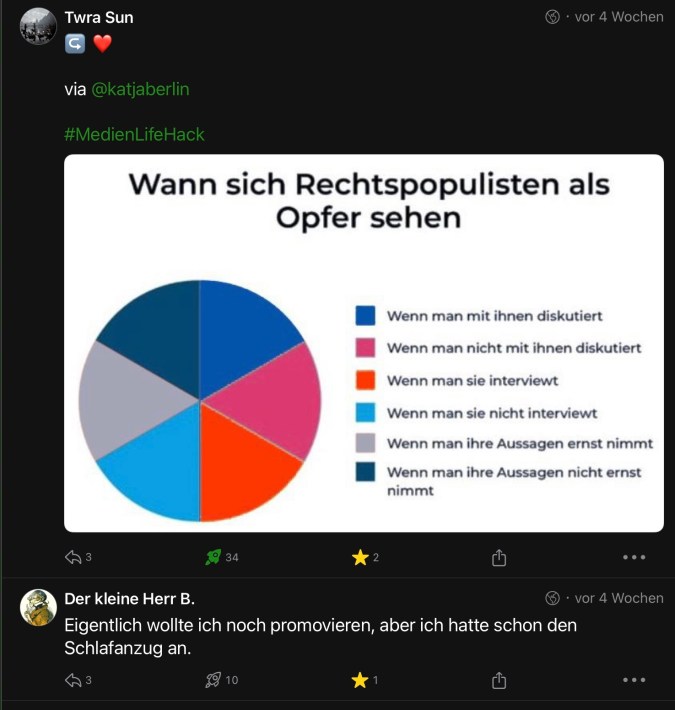Open the @katjaberlin mention link
675x710 pixels.
tap(140, 89)
